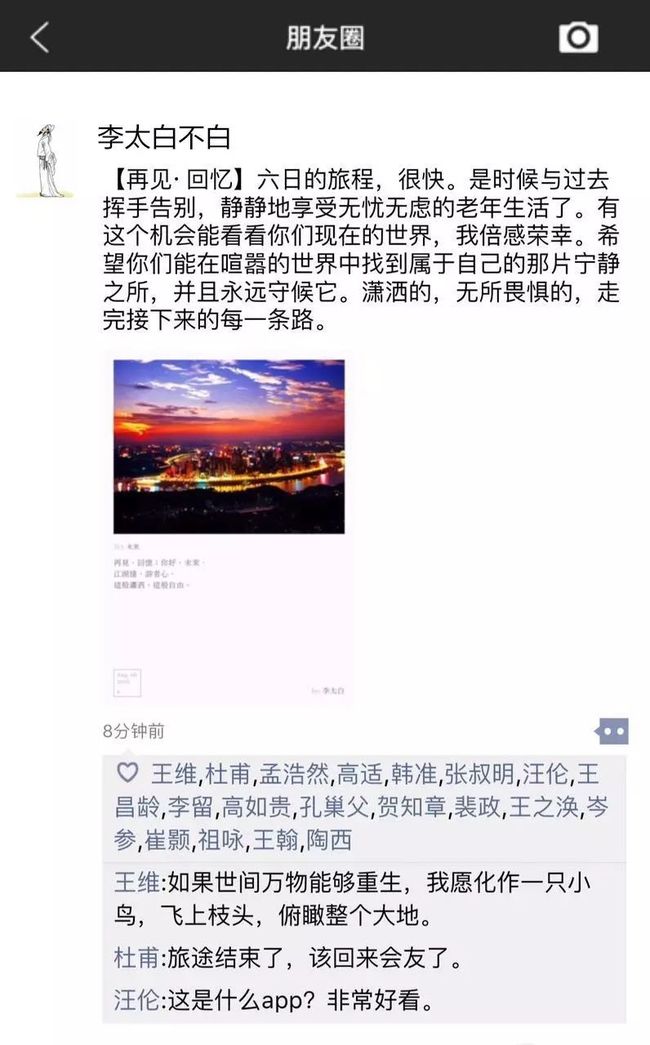This screenshot has height=1045, width=650.
Task: Open 李太白不白's profile avatar
Action: coord(45,160)
